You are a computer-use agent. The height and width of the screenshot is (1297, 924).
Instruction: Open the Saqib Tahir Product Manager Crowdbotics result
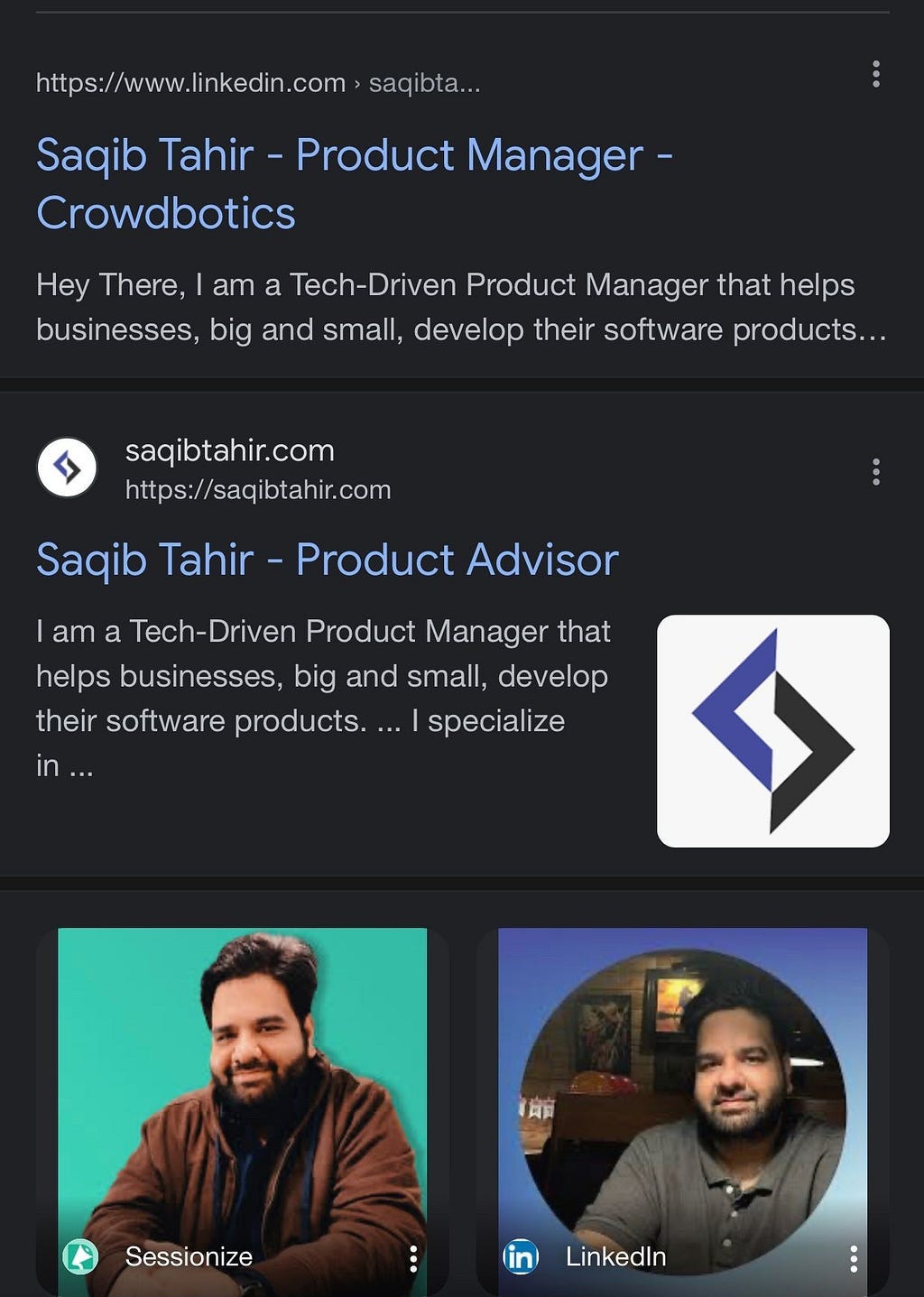354,183
